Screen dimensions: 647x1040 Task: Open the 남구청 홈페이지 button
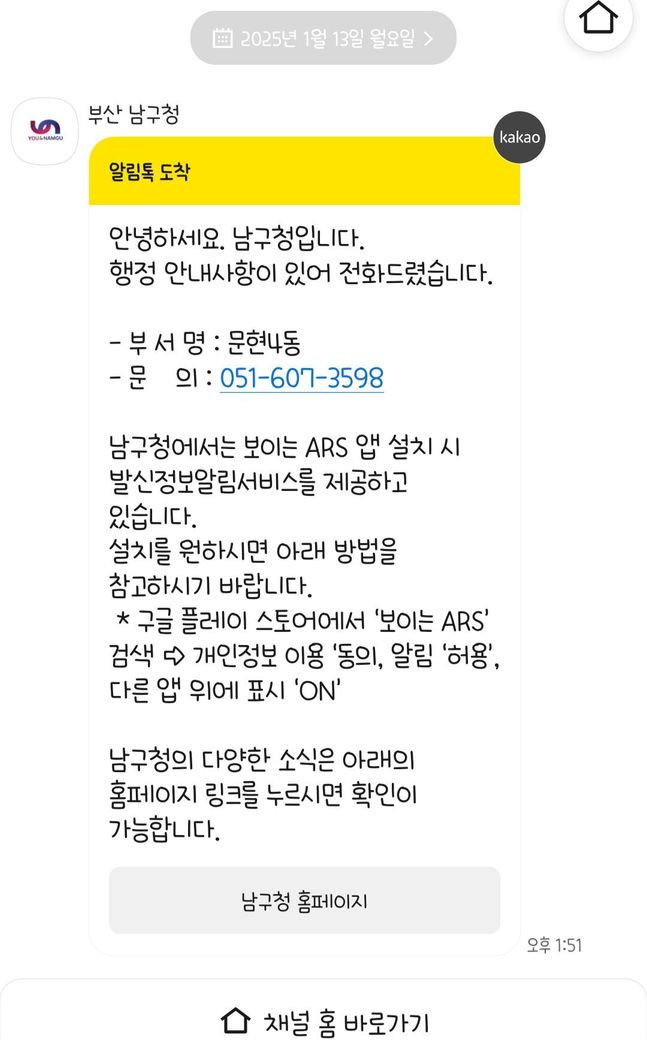point(304,900)
